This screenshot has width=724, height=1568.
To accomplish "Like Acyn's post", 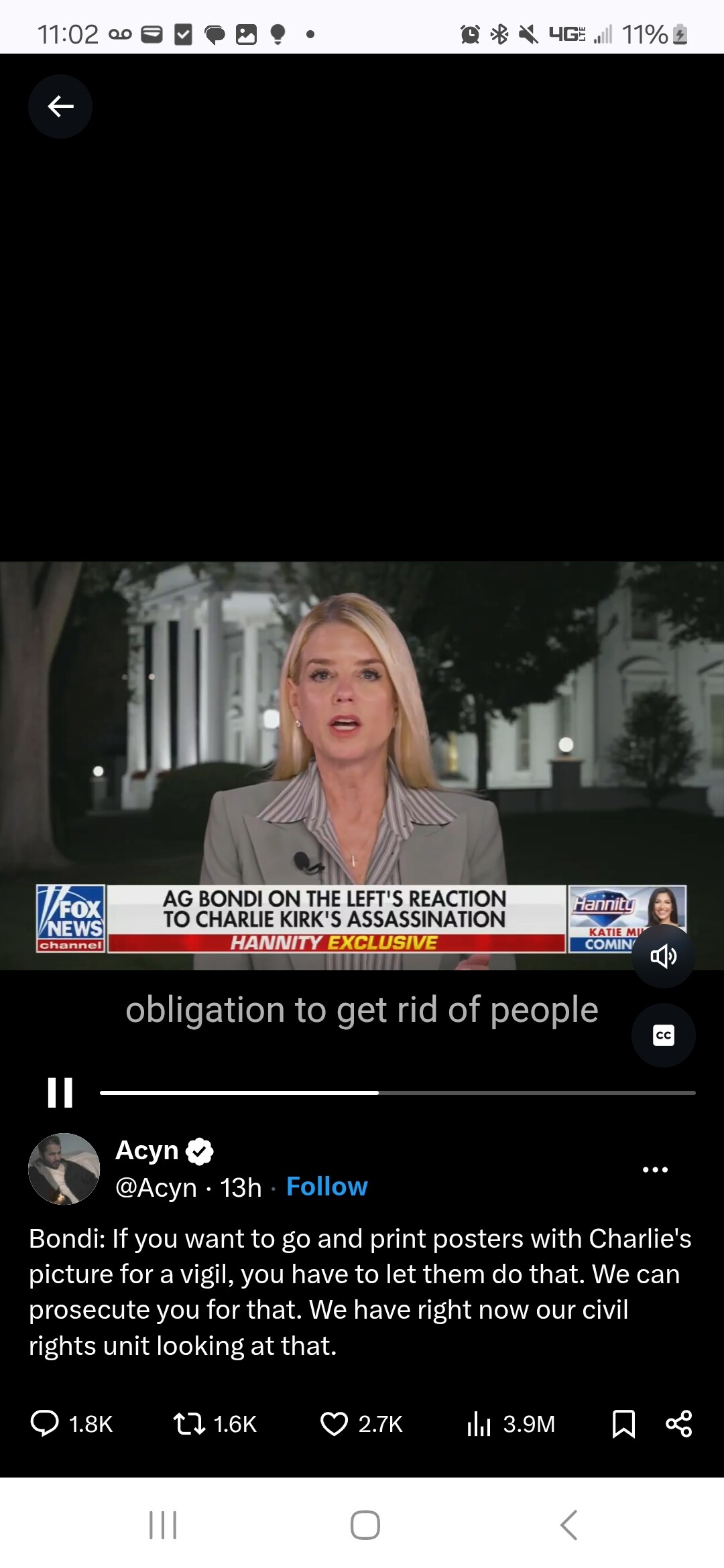I will pyautogui.click(x=334, y=1424).
